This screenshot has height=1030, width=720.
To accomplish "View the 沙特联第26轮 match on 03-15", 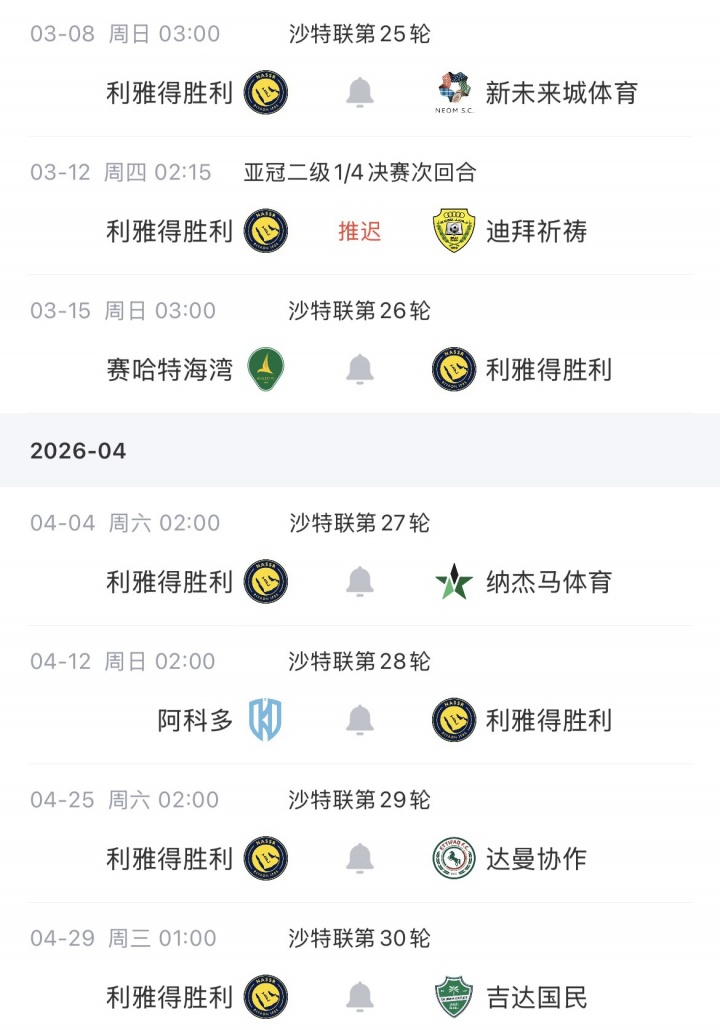I will 359,311.
